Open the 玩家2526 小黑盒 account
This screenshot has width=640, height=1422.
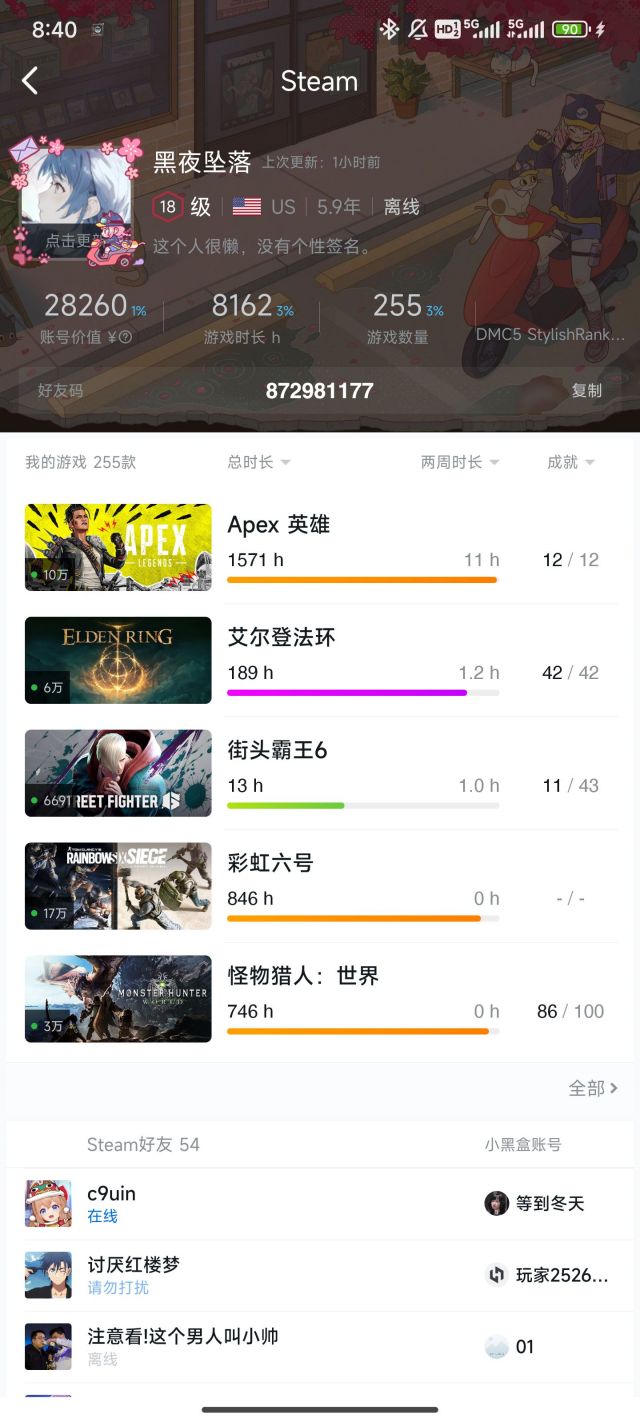546,1275
